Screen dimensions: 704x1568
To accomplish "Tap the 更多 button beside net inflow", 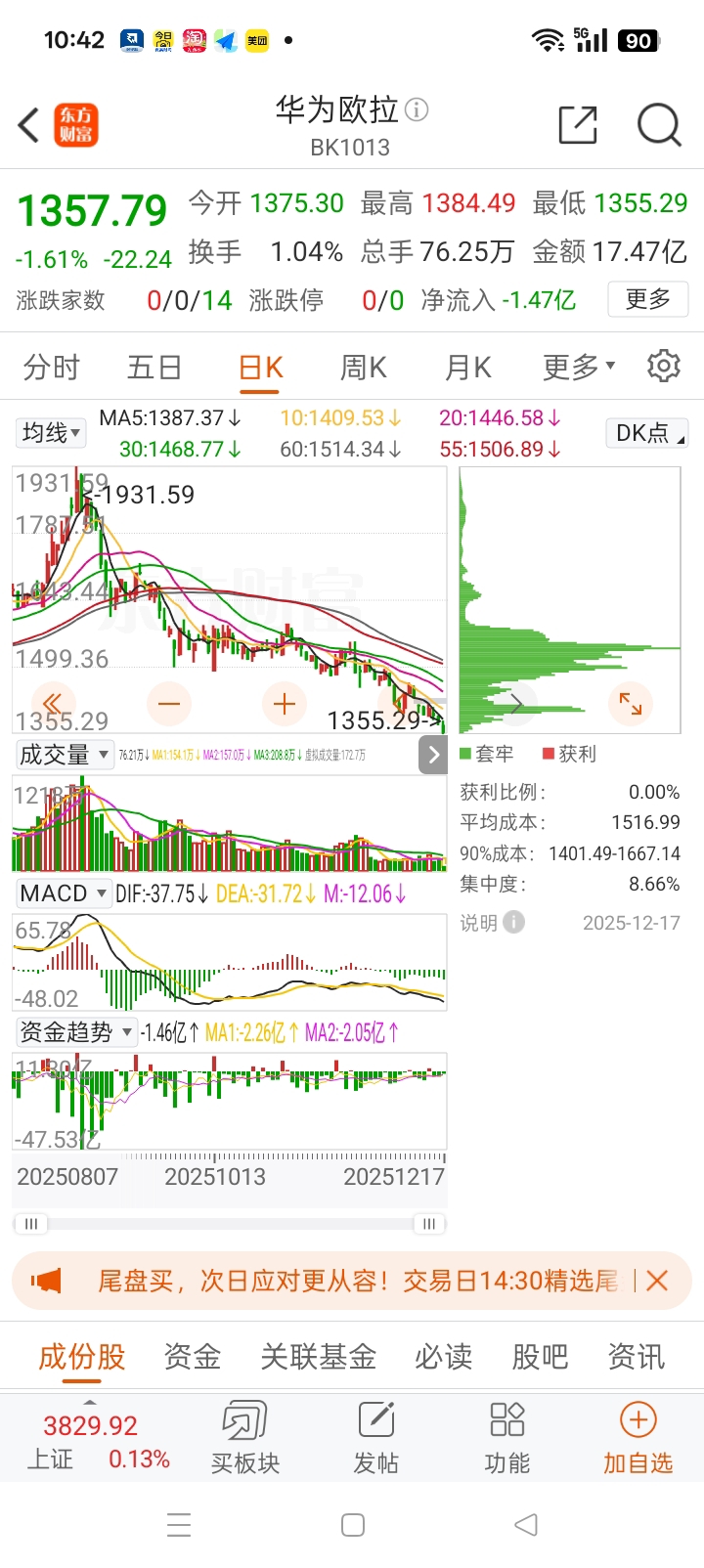I will [x=647, y=299].
